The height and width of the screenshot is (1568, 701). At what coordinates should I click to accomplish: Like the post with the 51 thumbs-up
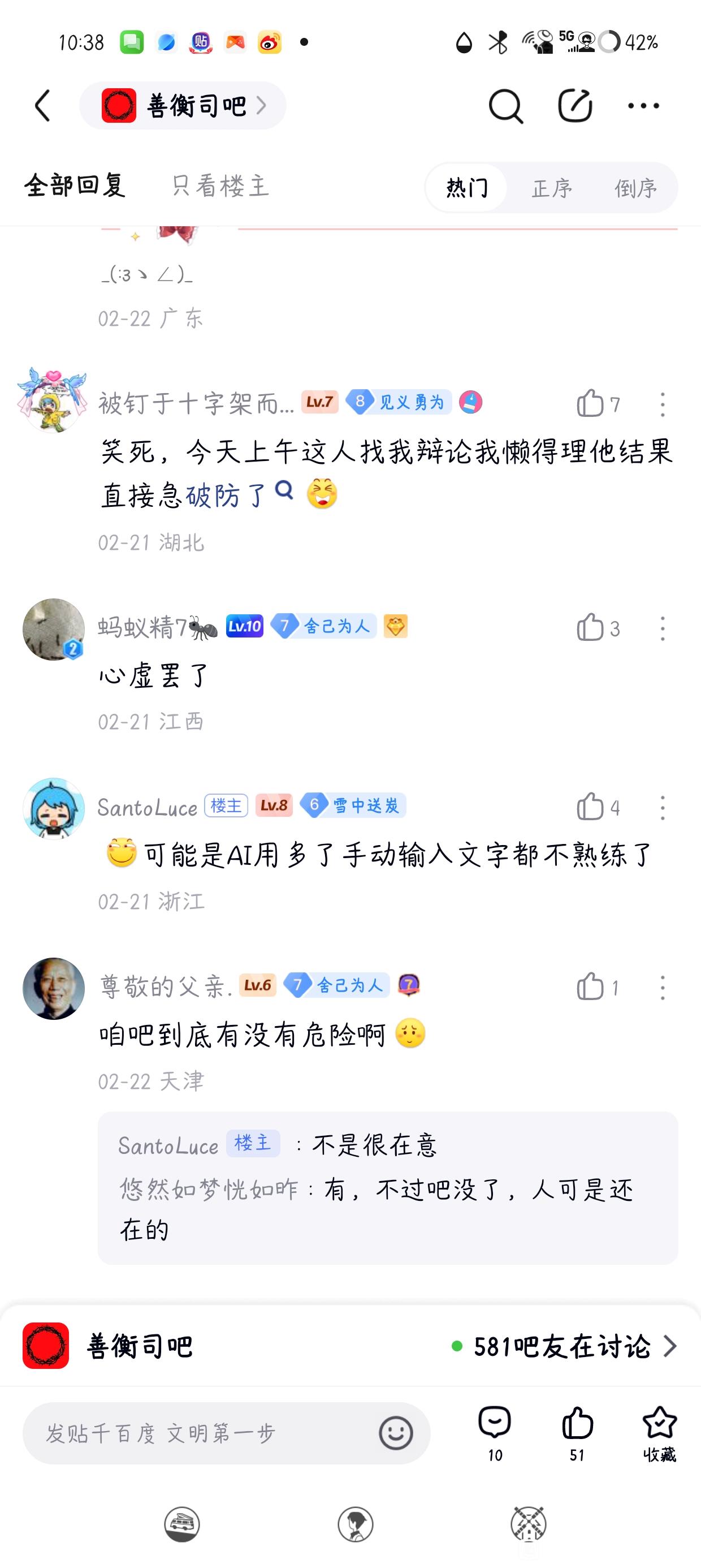[x=577, y=1432]
